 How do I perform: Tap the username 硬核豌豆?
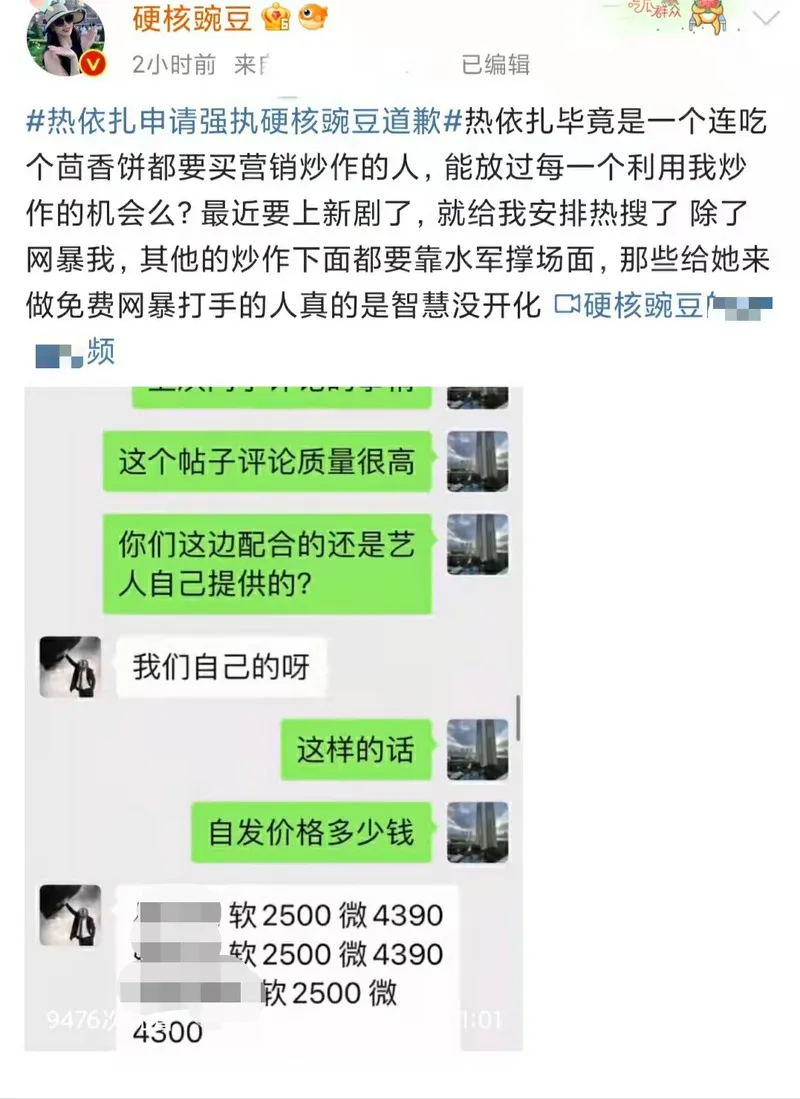click(192, 17)
